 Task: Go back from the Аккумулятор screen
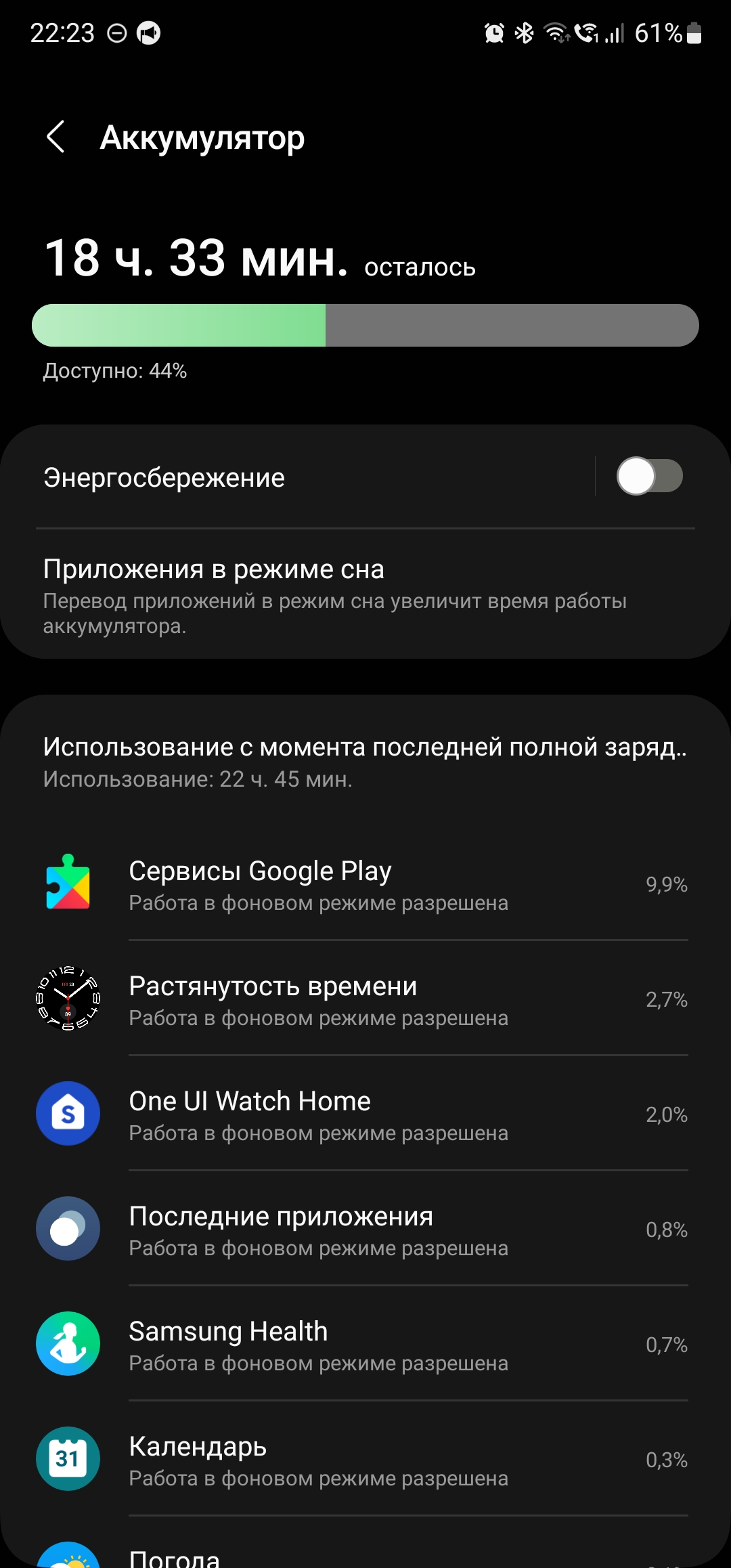click(x=56, y=137)
